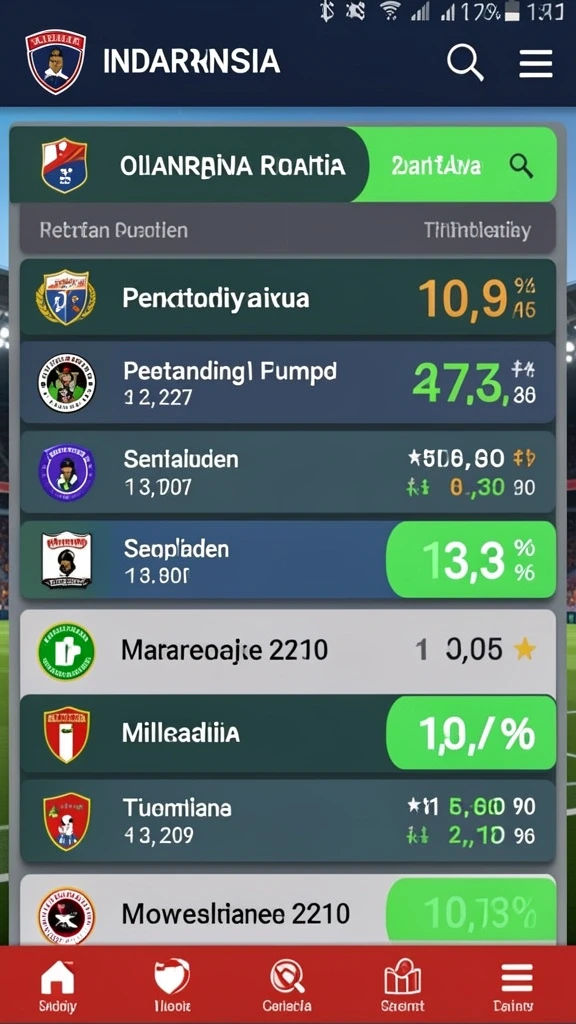Star the Marareoajte 2210 entry
576x1024 pixels.
coord(525,649)
